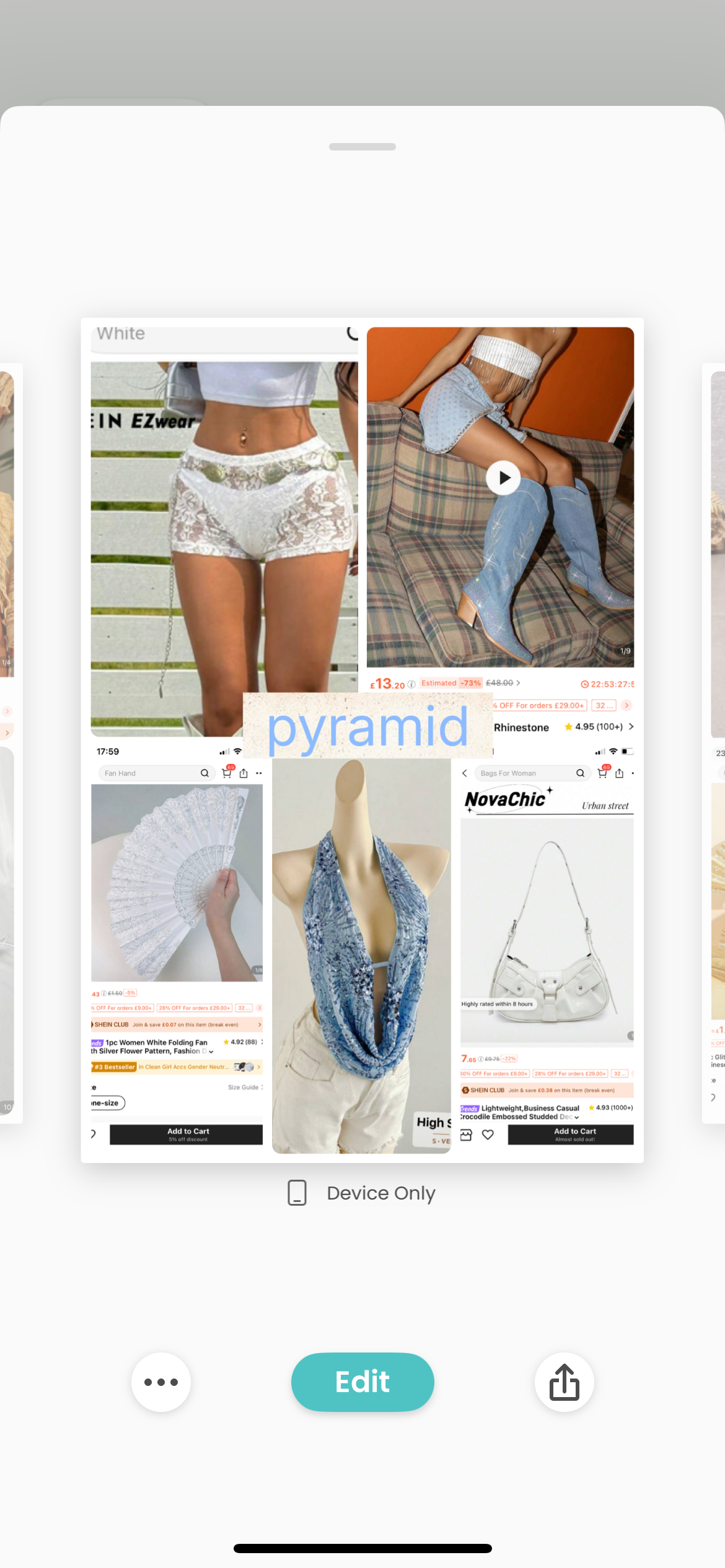Open the pyramid collage preview
The width and height of the screenshot is (725, 1568).
click(x=362, y=740)
